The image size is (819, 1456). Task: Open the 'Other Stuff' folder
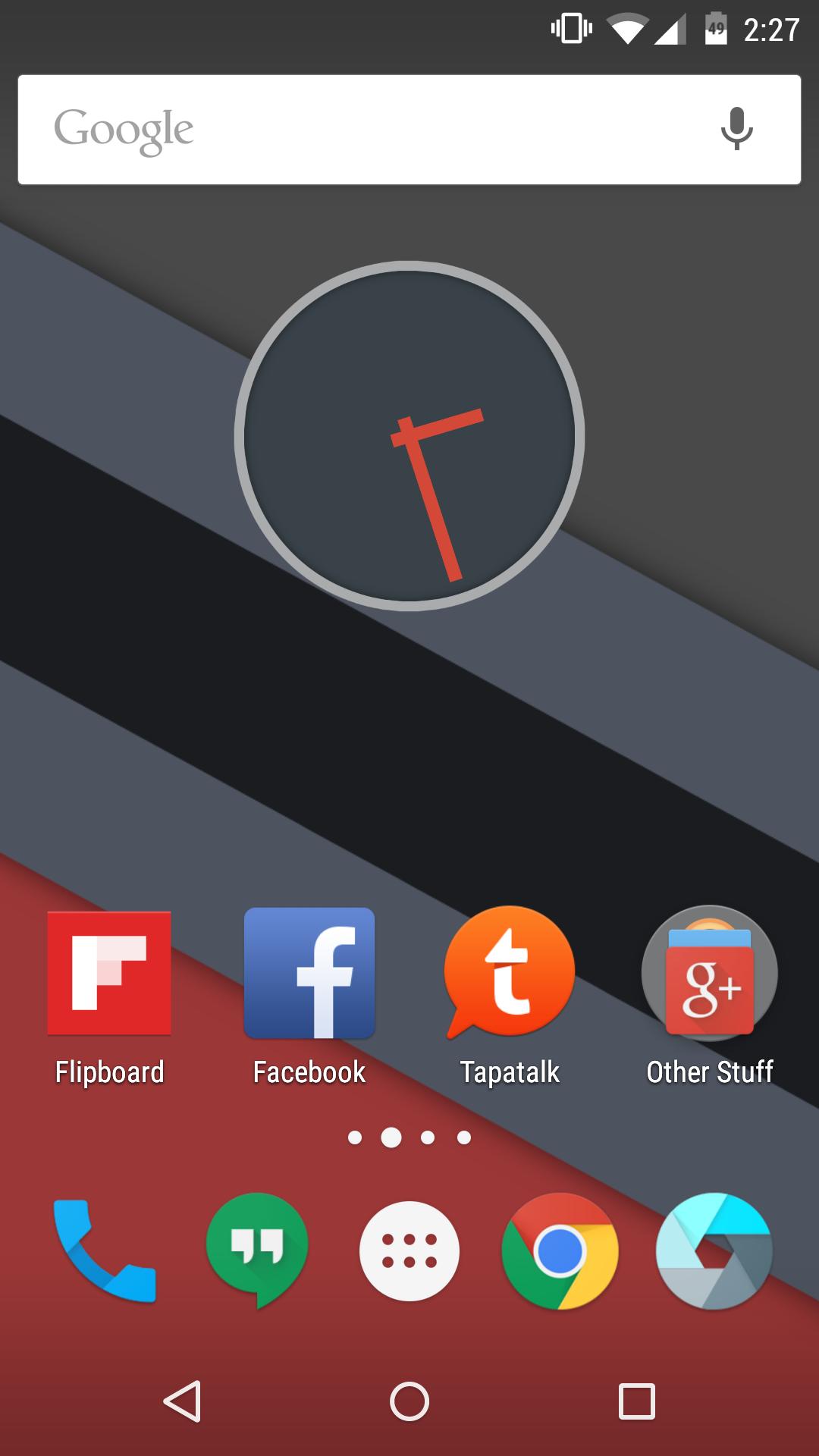pyautogui.click(x=709, y=974)
